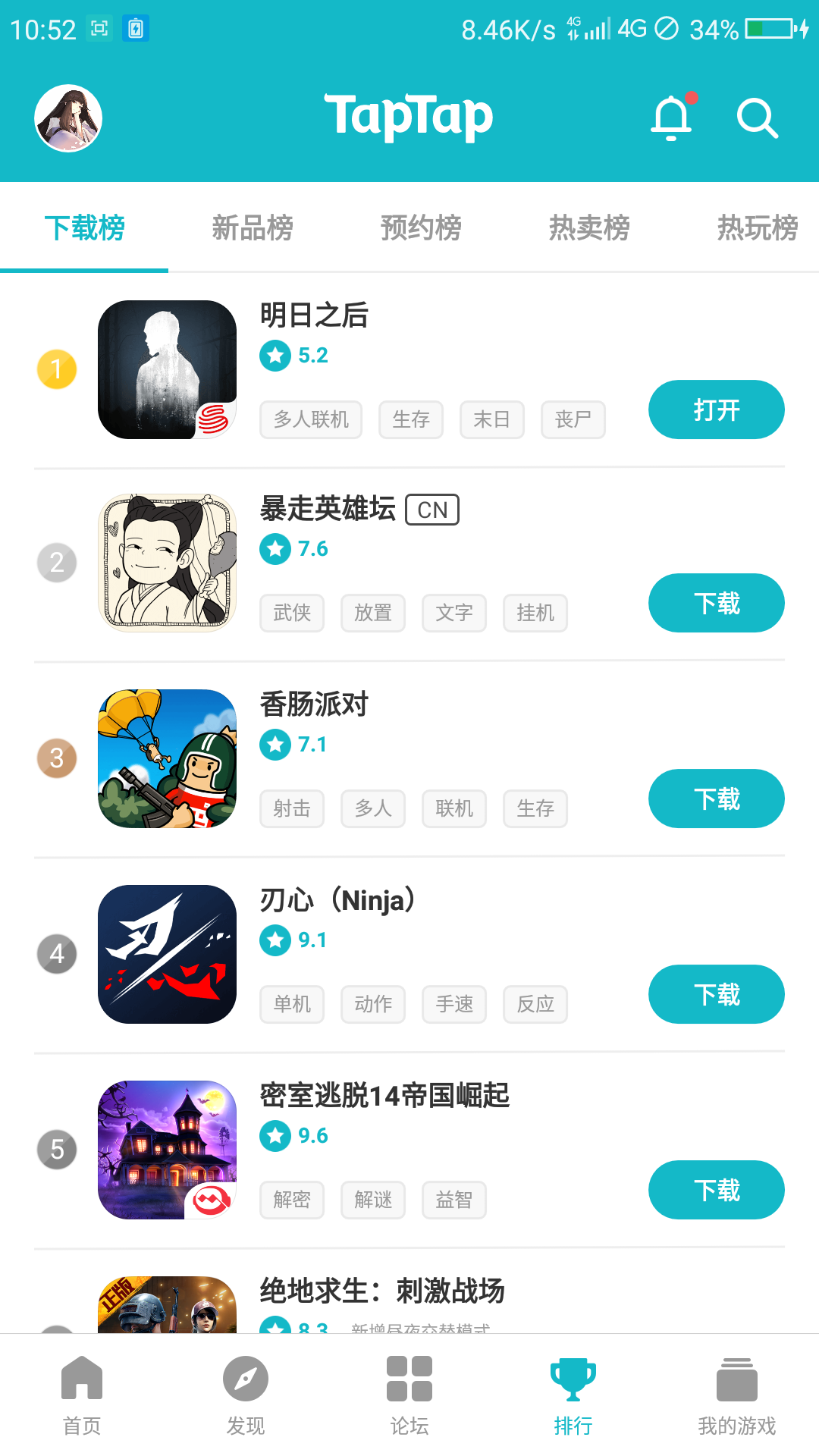Viewport: 819px width, 1456px height.
Task: Switch to the 新品榜 tab
Action: [x=253, y=227]
